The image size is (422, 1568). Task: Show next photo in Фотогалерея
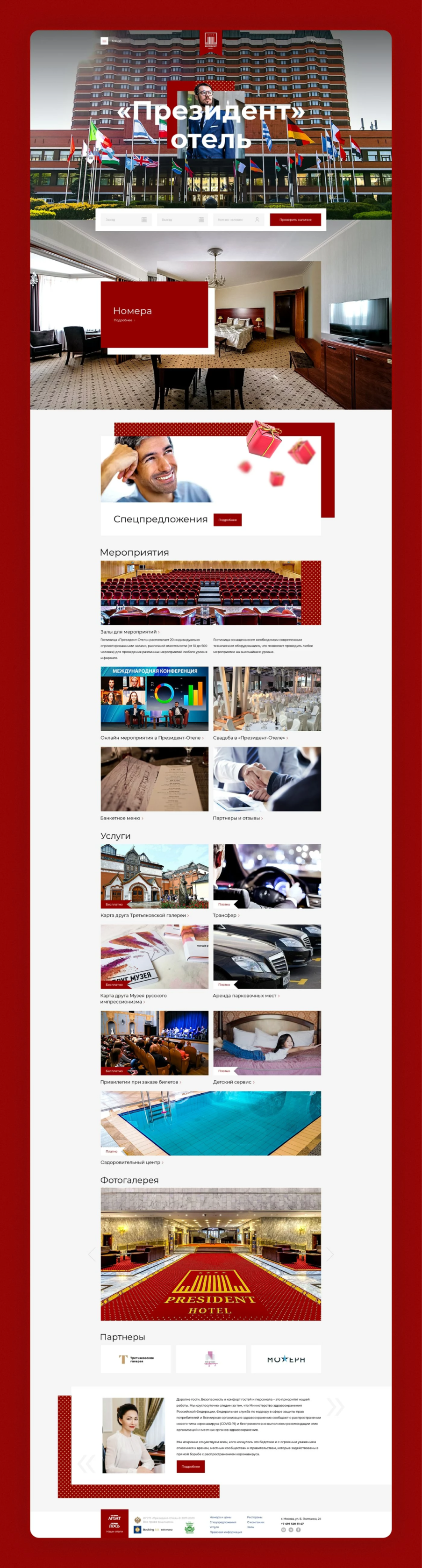(x=329, y=1254)
